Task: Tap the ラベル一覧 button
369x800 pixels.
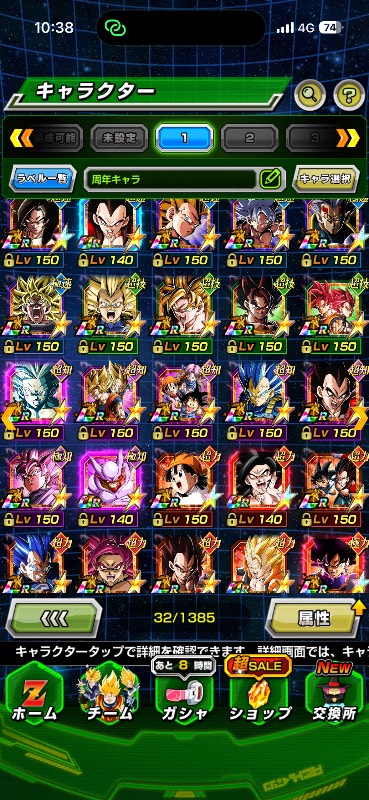Action: click(x=43, y=179)
